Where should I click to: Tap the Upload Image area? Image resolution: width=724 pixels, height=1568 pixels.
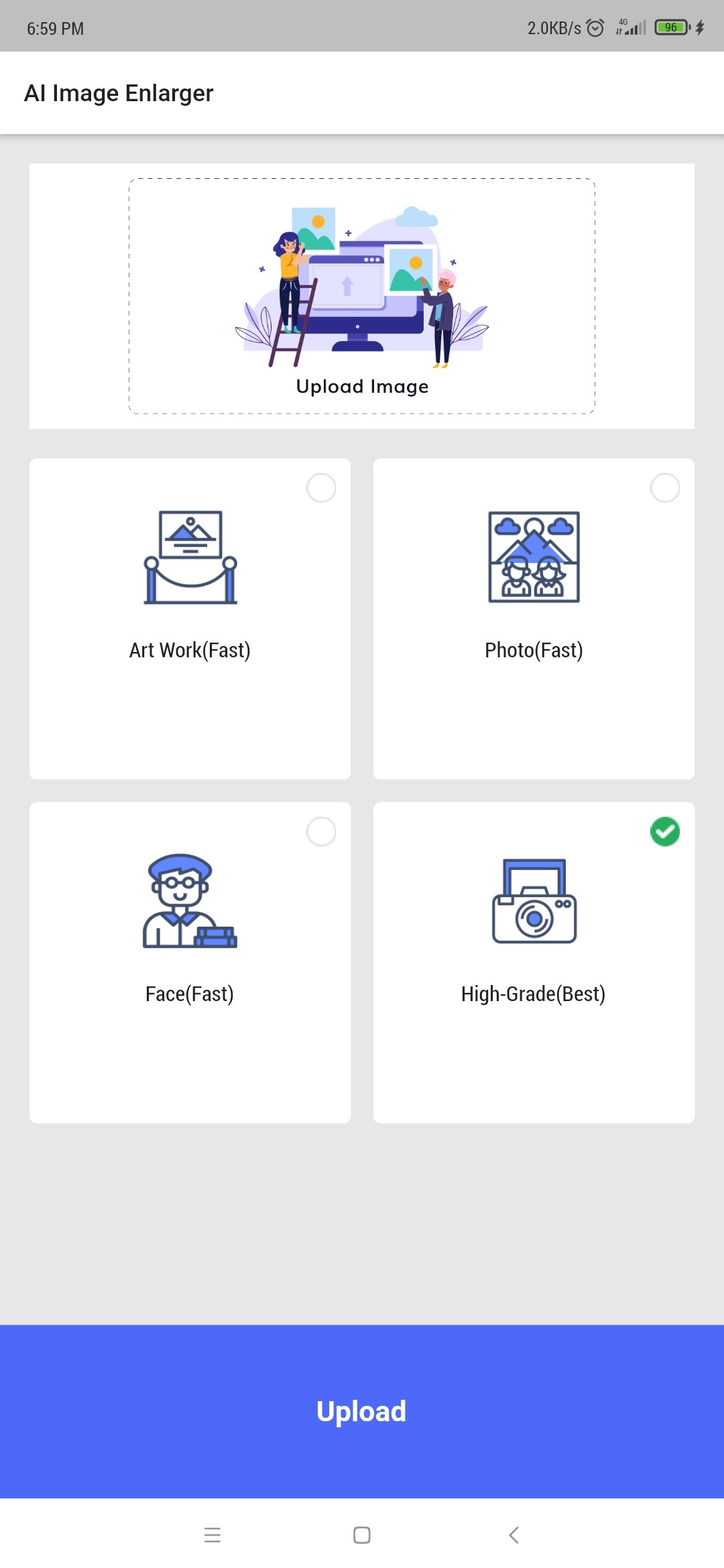(362, 296)
